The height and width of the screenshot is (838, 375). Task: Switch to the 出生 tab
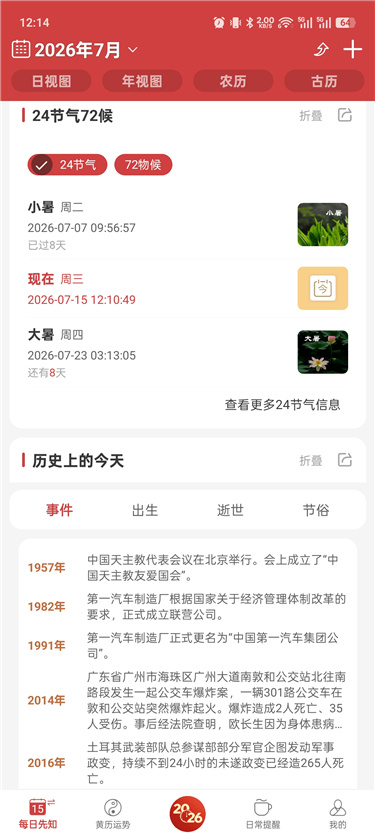pos(145,510)
